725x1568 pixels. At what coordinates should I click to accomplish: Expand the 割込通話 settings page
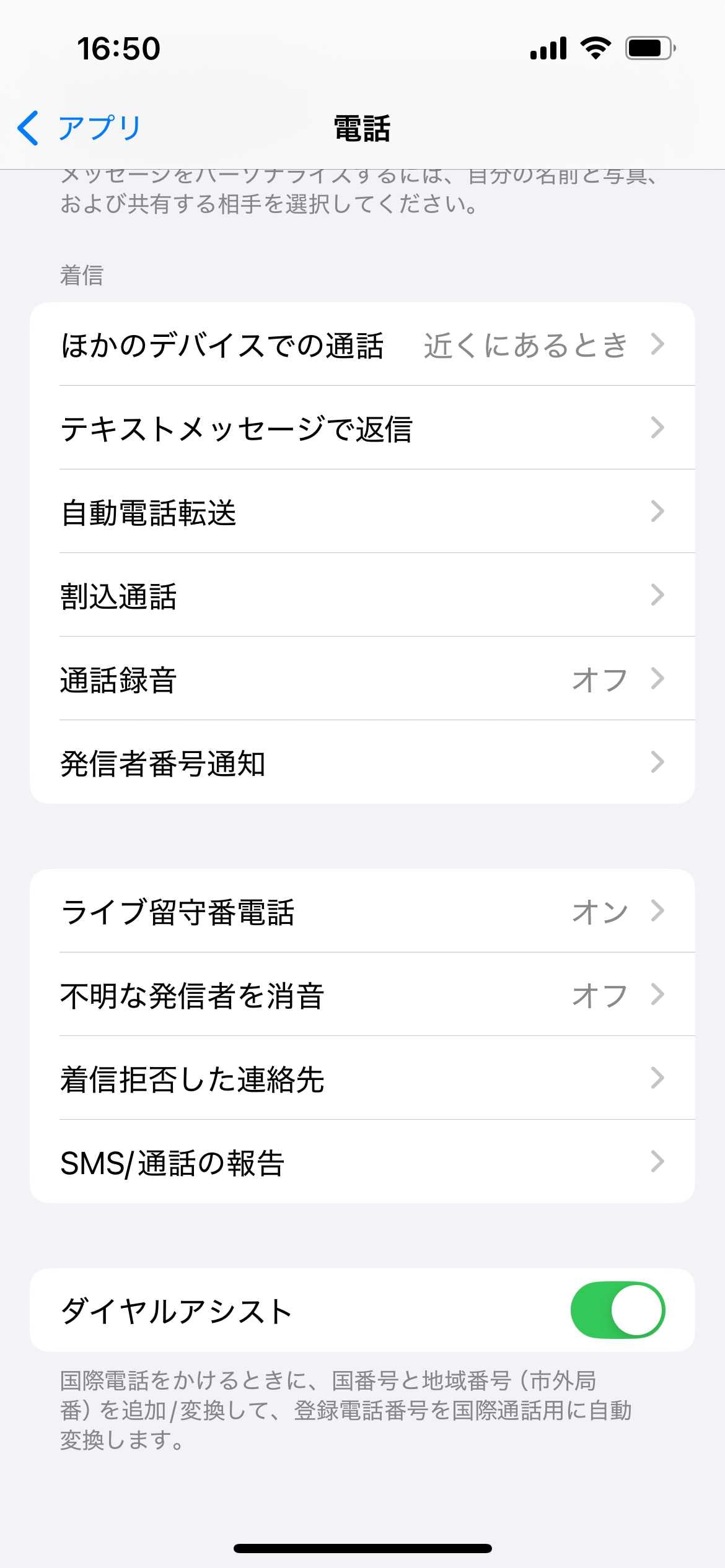[x=362, y=595]
